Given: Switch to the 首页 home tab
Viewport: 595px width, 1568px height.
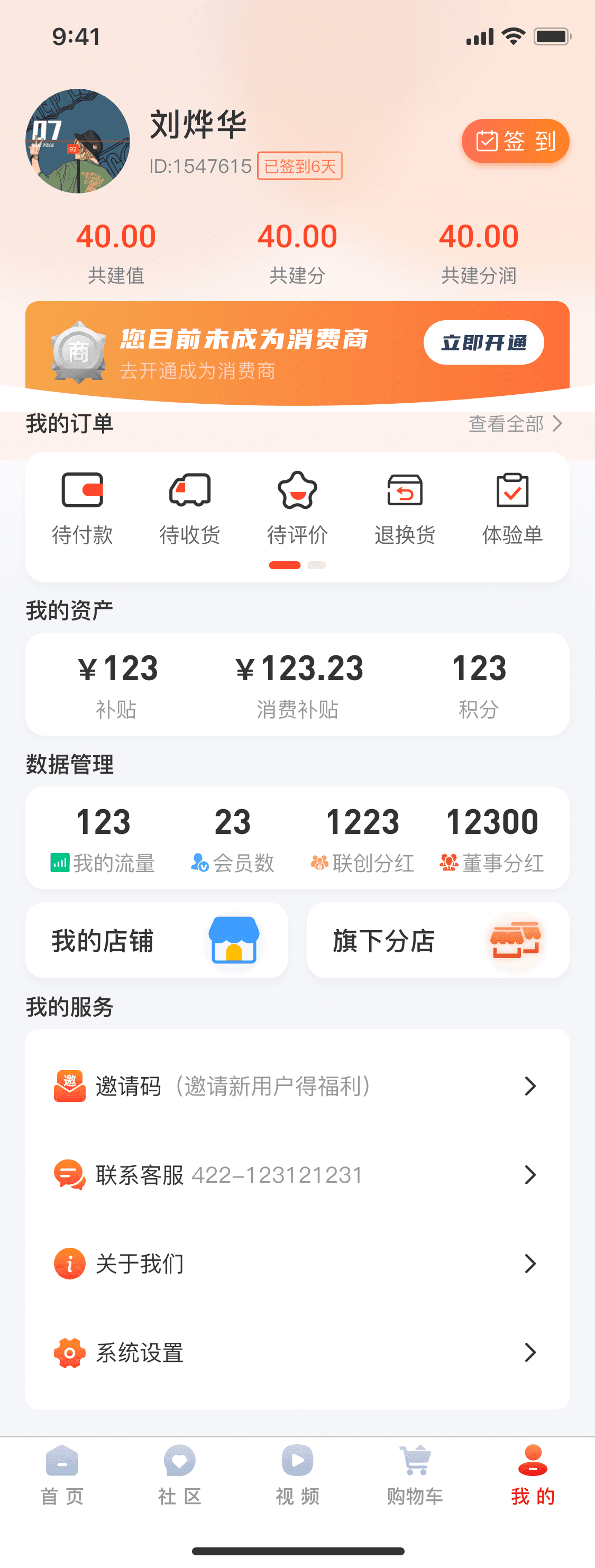Looking at the screenshot, I should click(62, 1475).
